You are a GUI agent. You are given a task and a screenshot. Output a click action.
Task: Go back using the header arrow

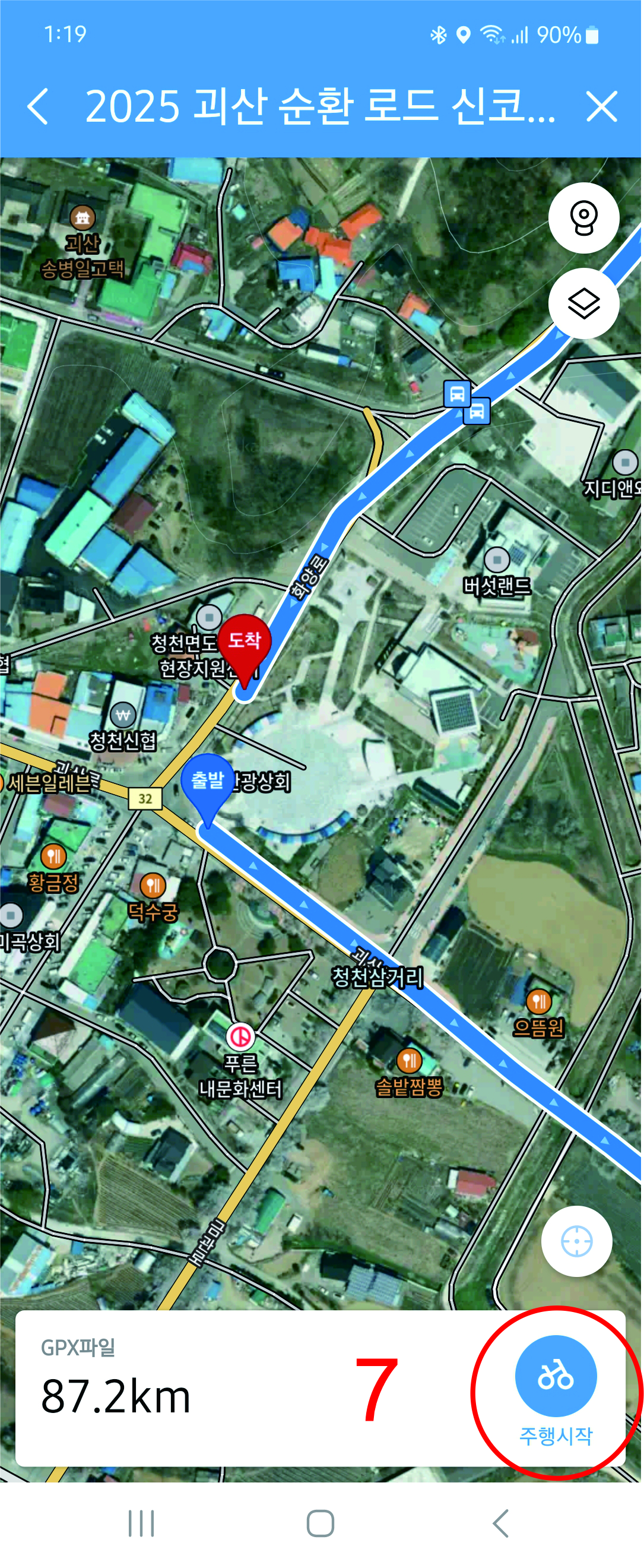click(x=38, y=107)
